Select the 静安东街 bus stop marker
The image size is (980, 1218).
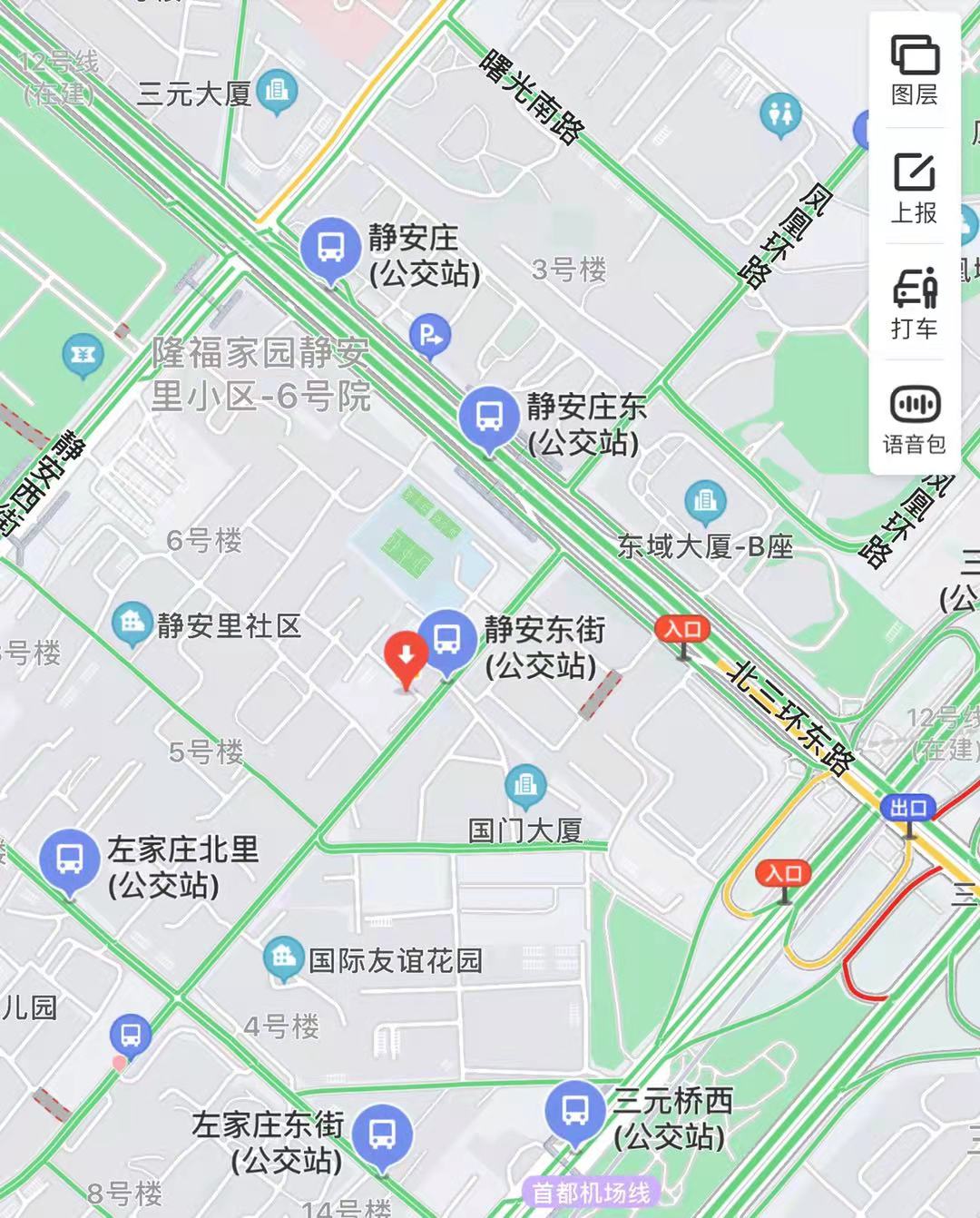(446, 640)
